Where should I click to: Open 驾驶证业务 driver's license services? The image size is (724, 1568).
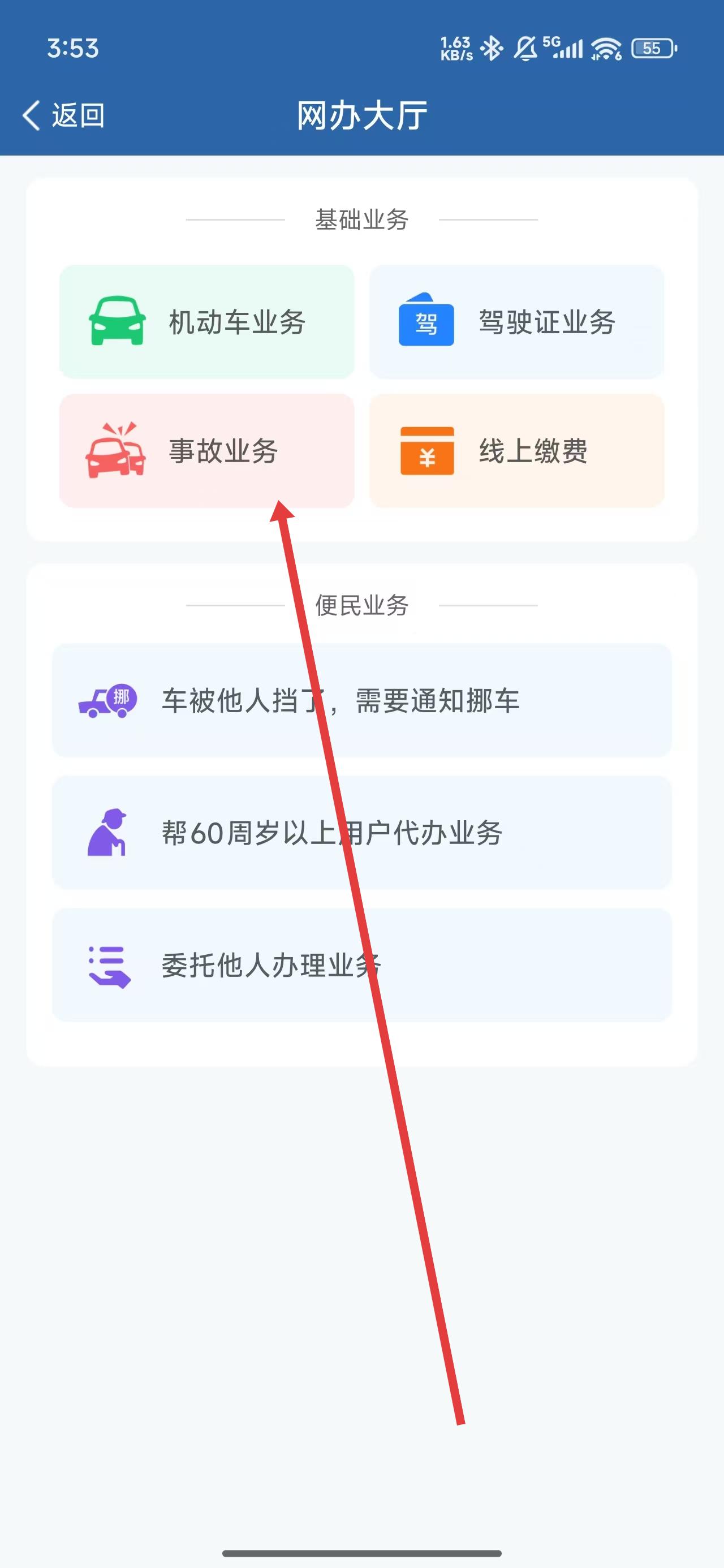516,321
